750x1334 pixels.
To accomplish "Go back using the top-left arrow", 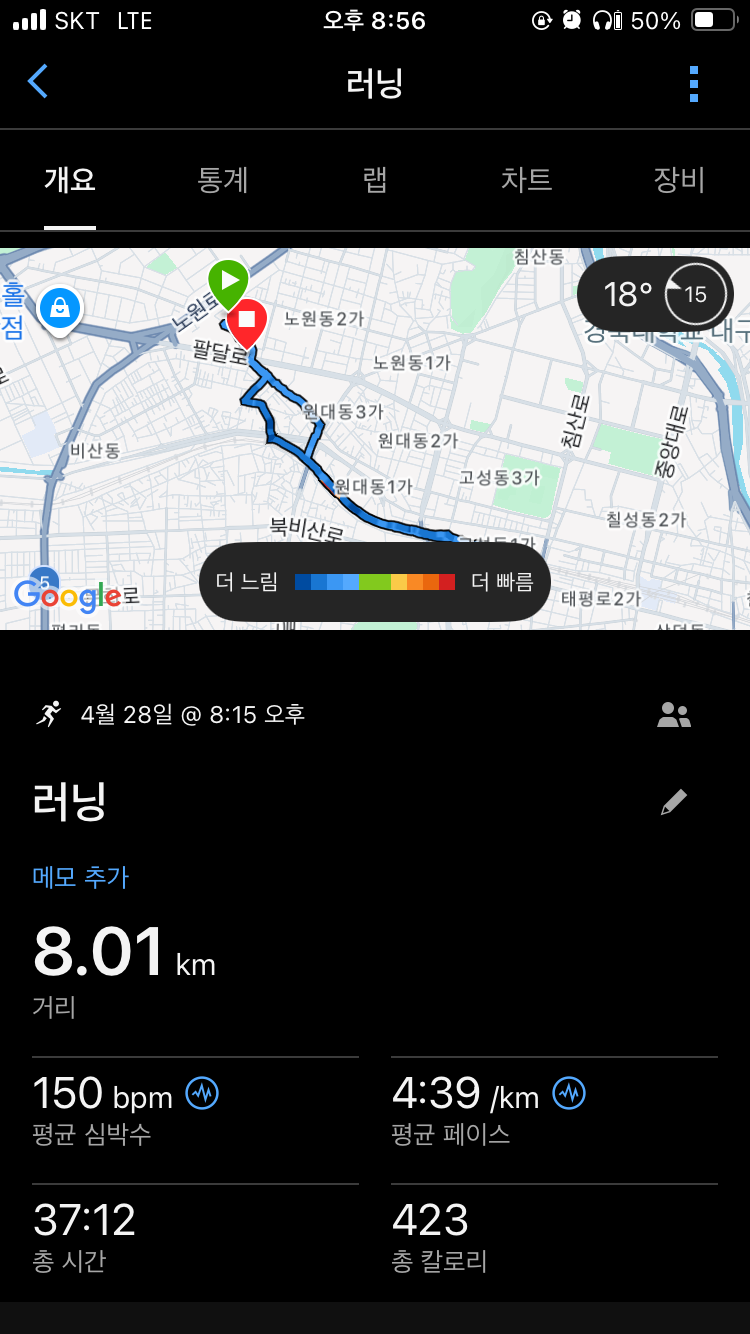I will 37,82.
